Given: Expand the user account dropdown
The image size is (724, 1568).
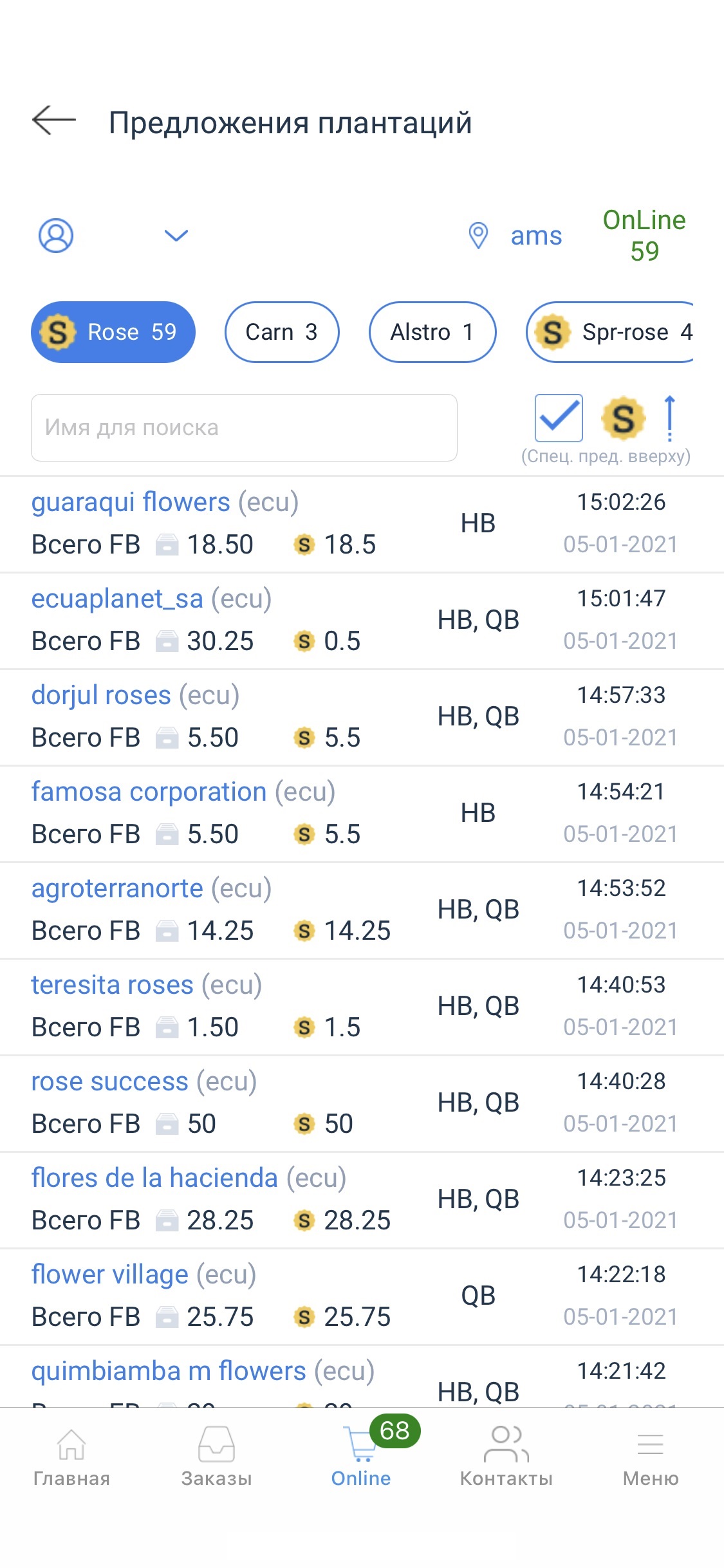Looking at the screenshot, I should click(176, 236).
